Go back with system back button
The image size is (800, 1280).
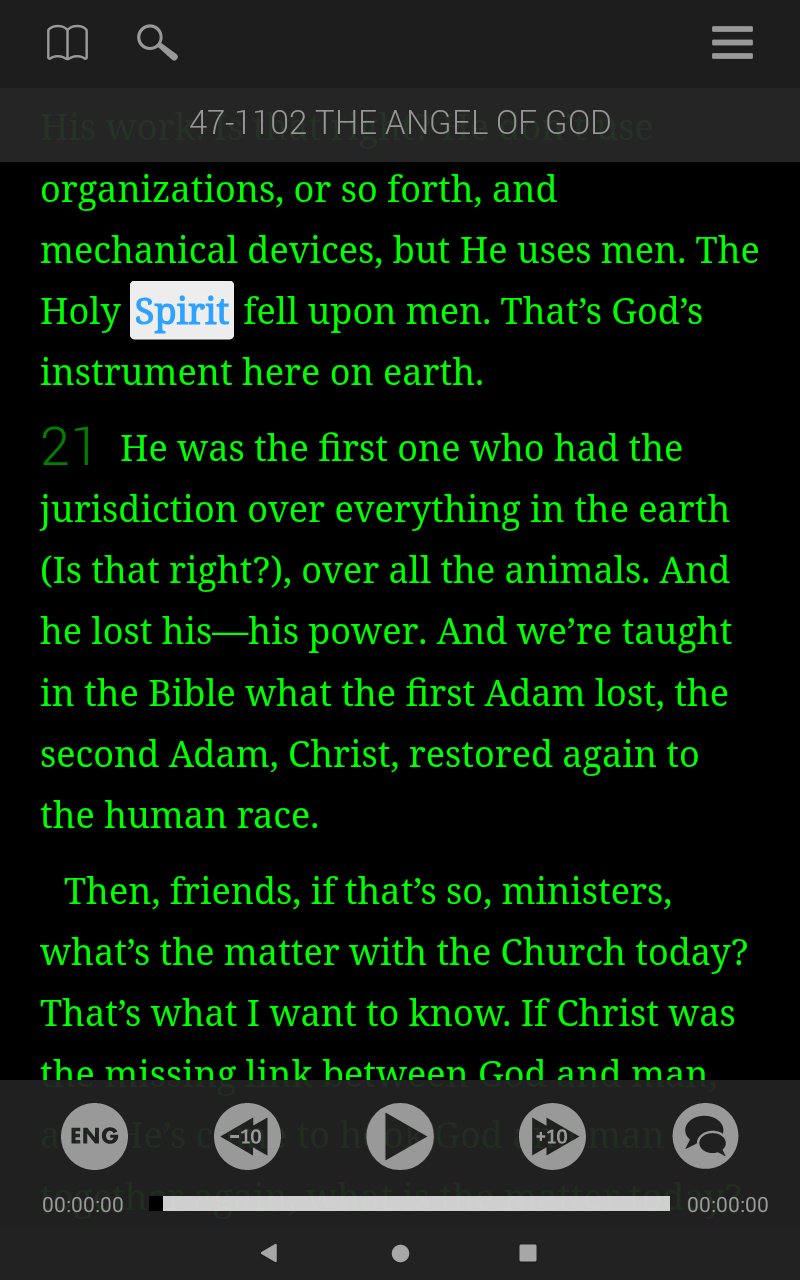(268, 1252)
